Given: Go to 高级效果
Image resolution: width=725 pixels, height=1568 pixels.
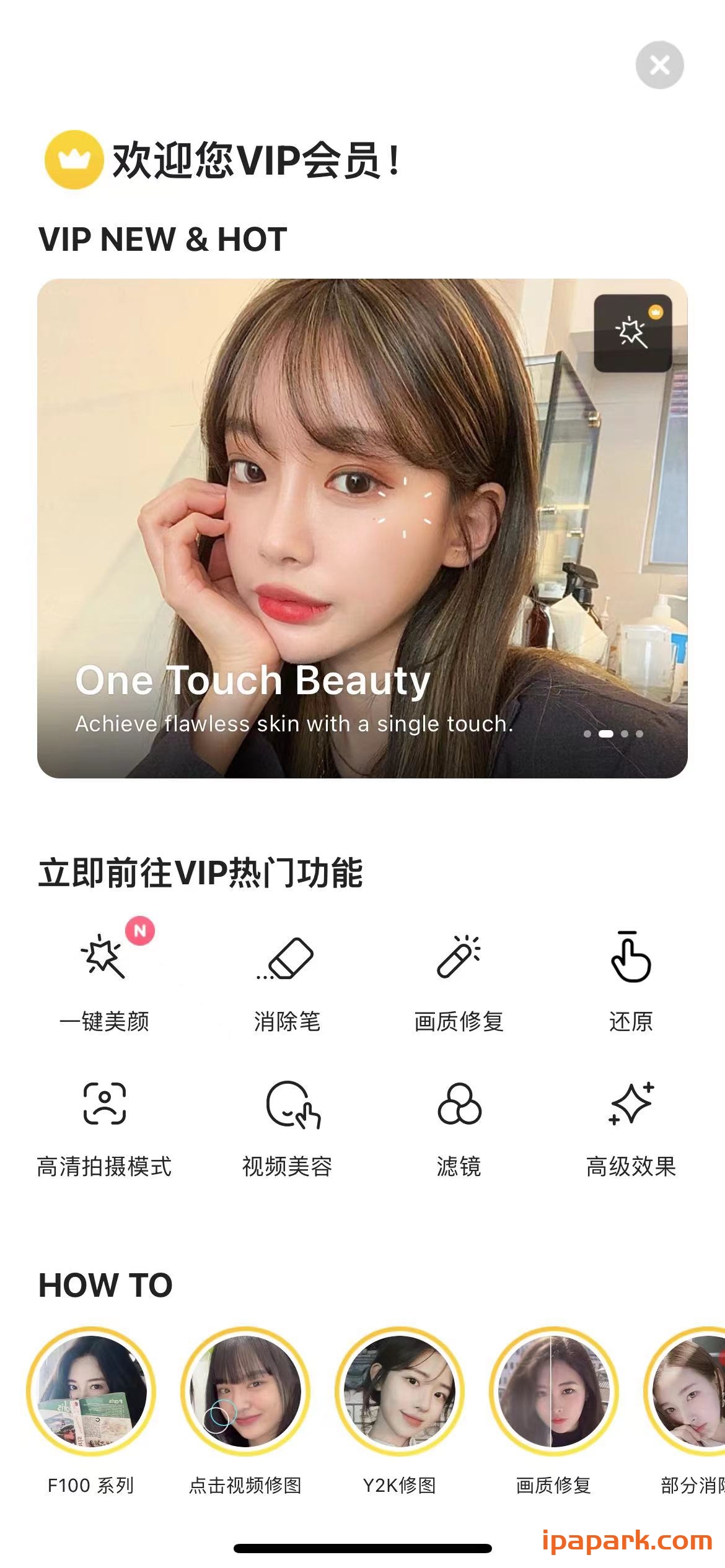Looking at the screenshot, I should (631, 1127).
